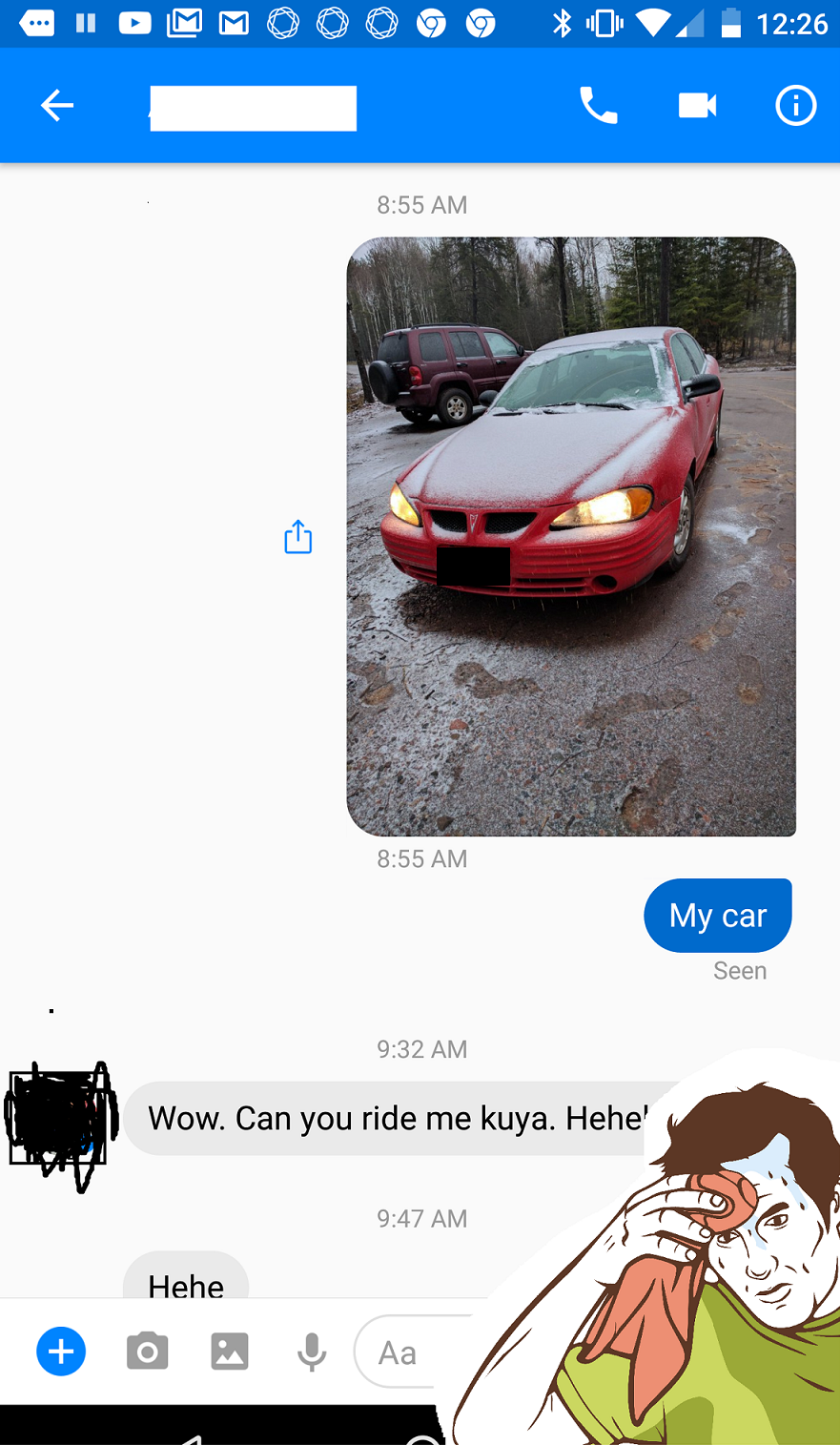The width and height of the screenshot is (840, 1445).
Task: Open the photo gallery picker
Action: [230, 1352]
